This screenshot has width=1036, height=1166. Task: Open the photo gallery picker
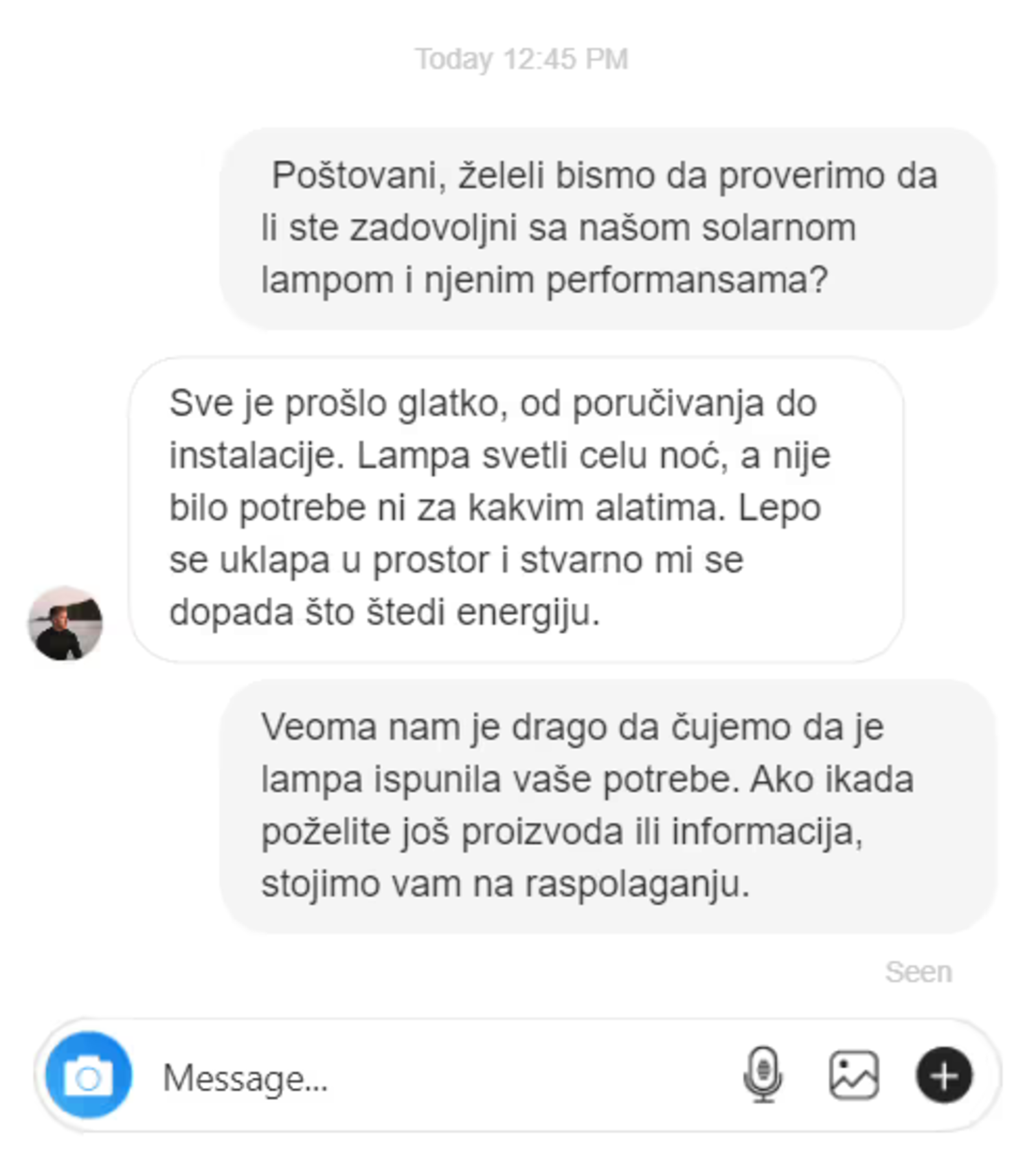(x=853, y=1075)
